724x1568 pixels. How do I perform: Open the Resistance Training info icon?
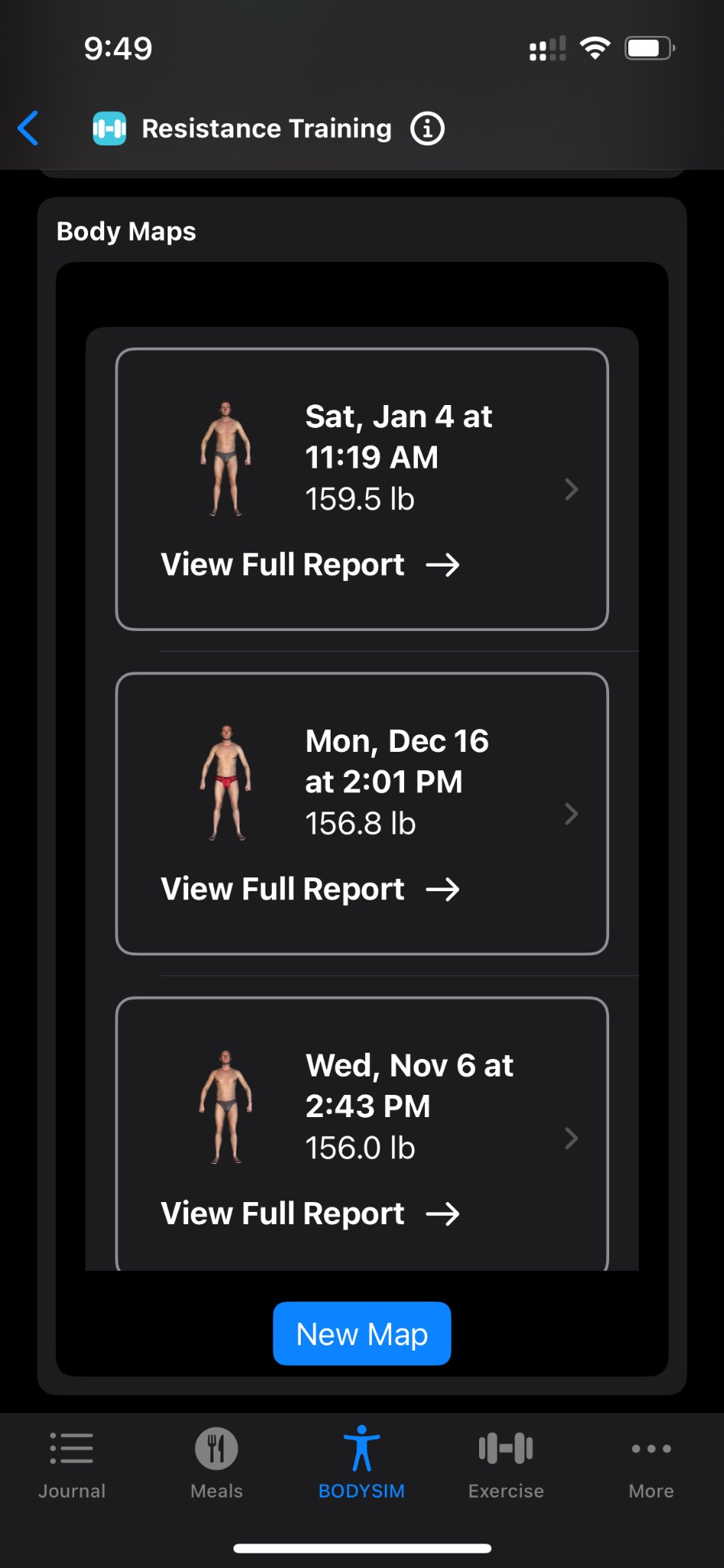click(427, 129)
